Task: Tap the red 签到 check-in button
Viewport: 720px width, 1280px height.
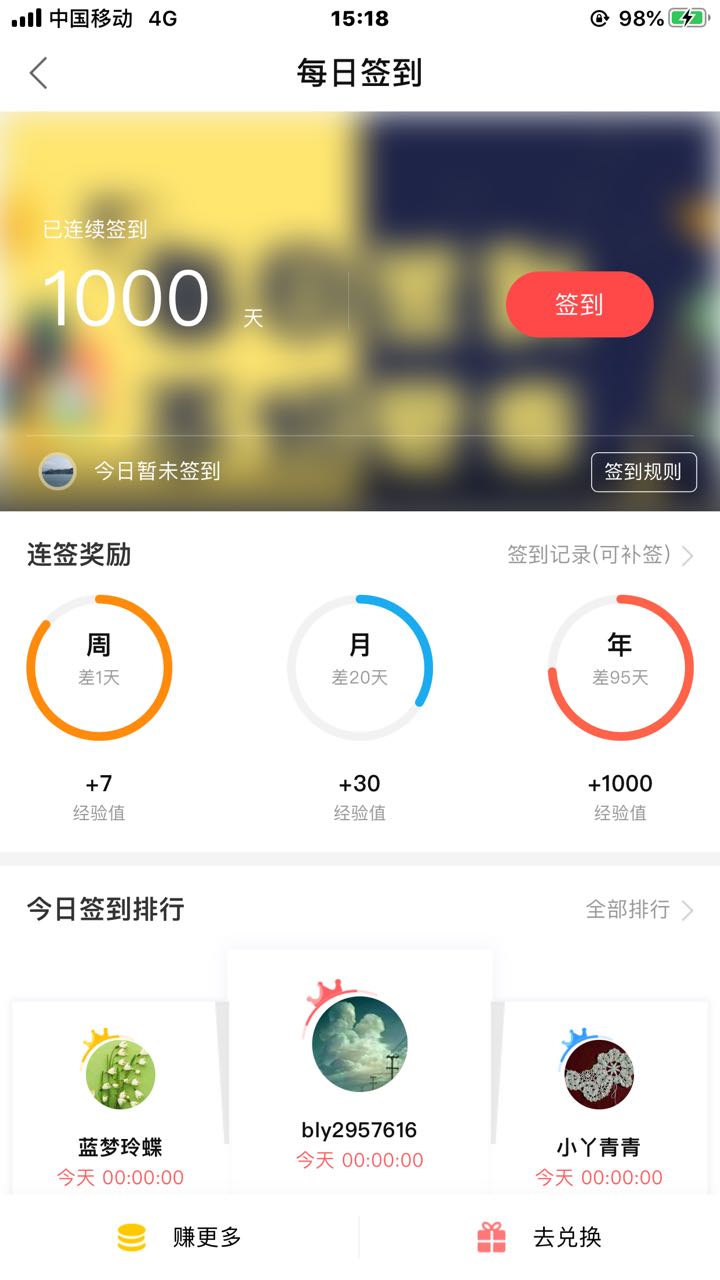Action: coord(579,304)
